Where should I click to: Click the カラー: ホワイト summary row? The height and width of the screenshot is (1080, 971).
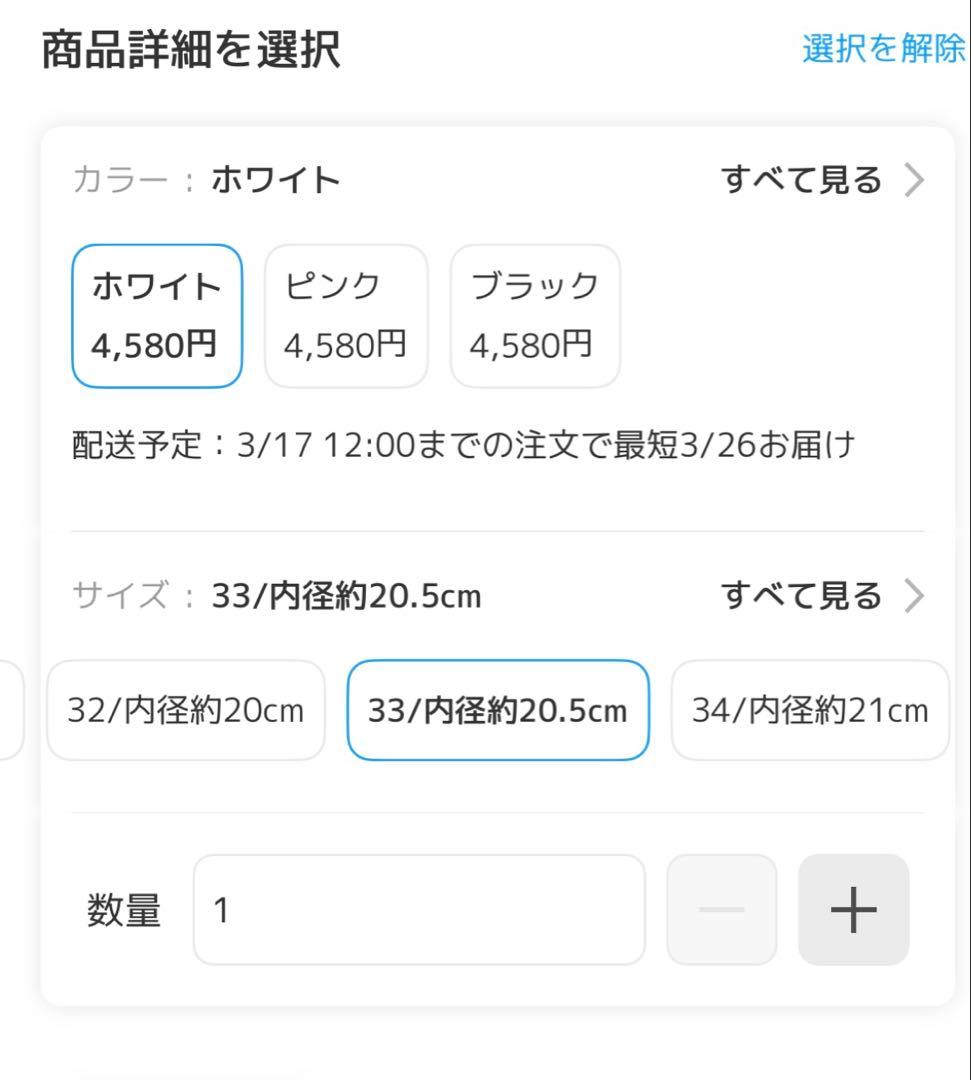point(205,180)
